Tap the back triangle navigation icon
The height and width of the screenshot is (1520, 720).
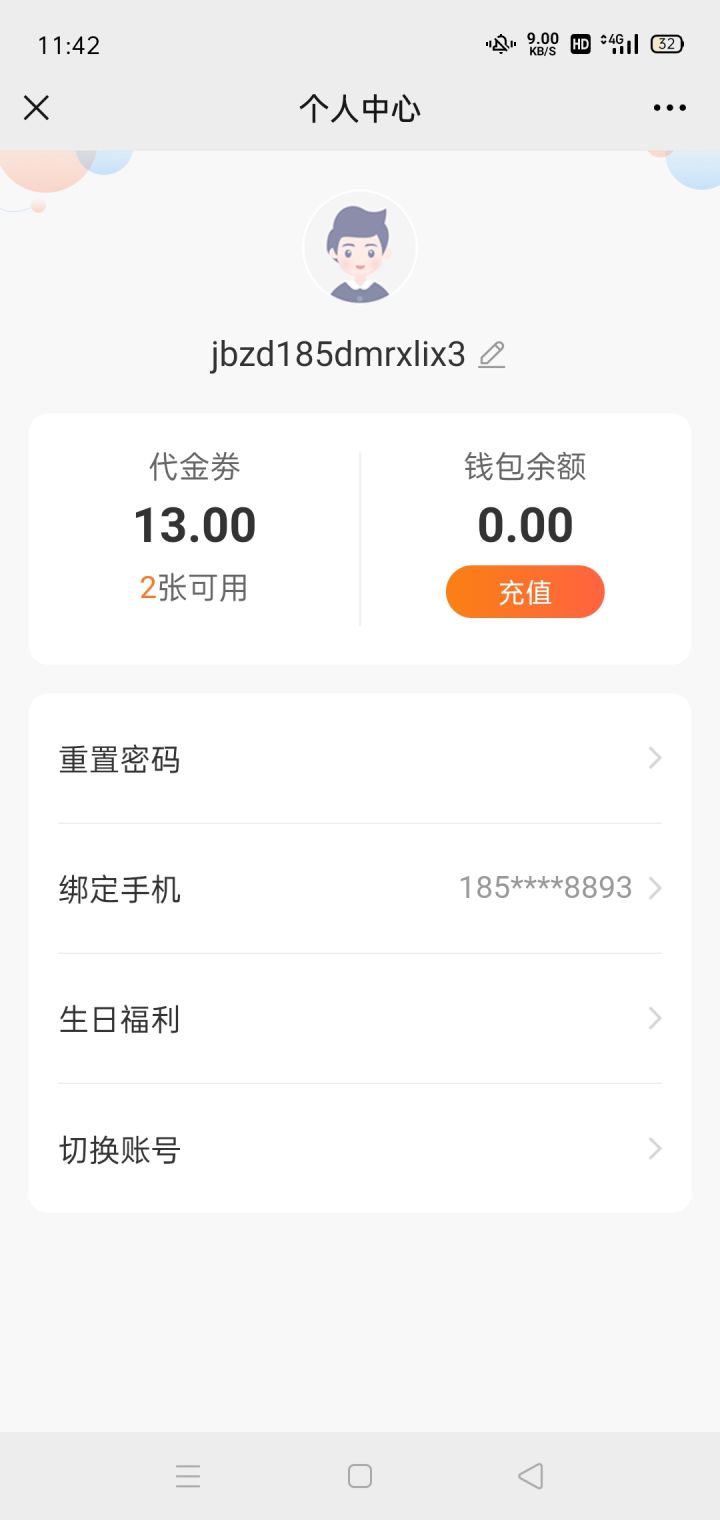[530, 1475]
